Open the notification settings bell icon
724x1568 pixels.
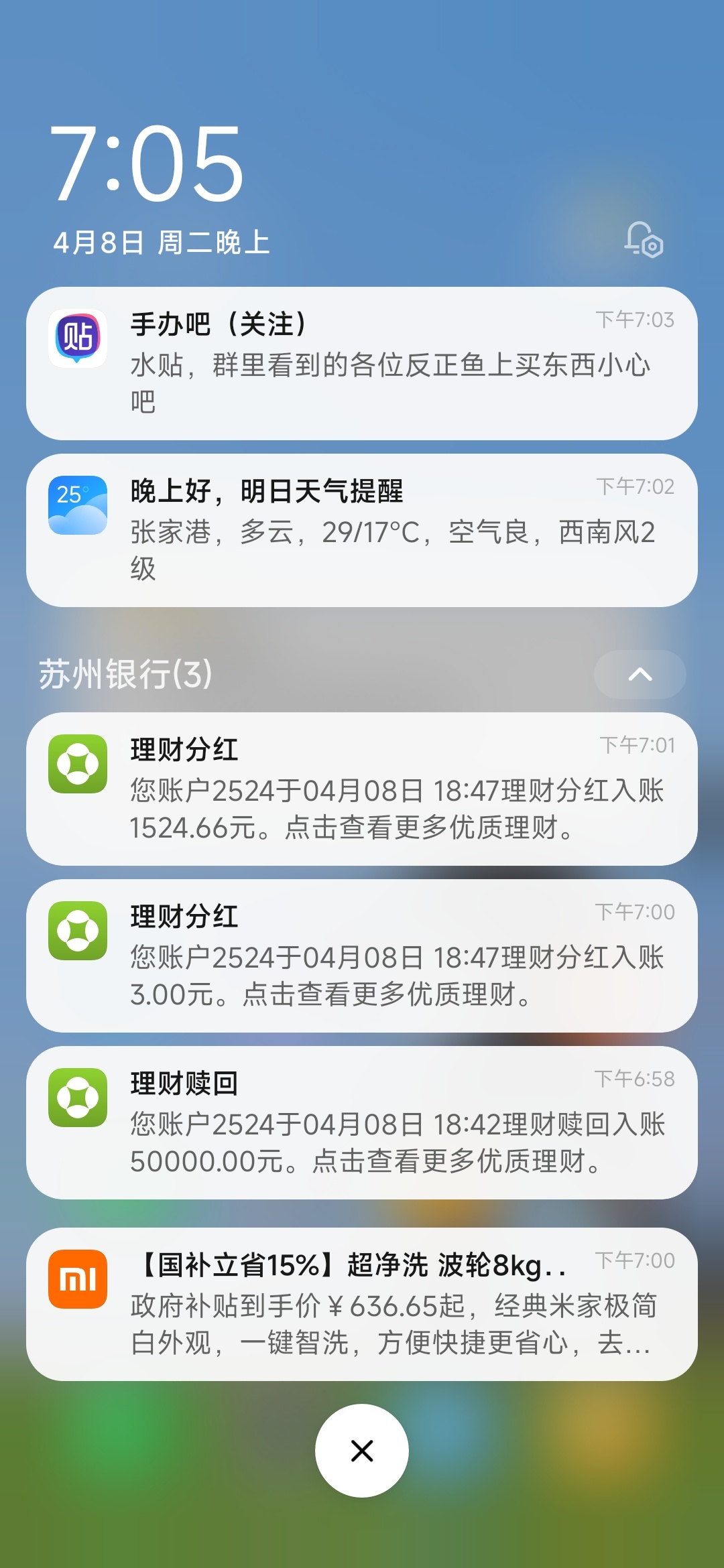click(644, 240)
